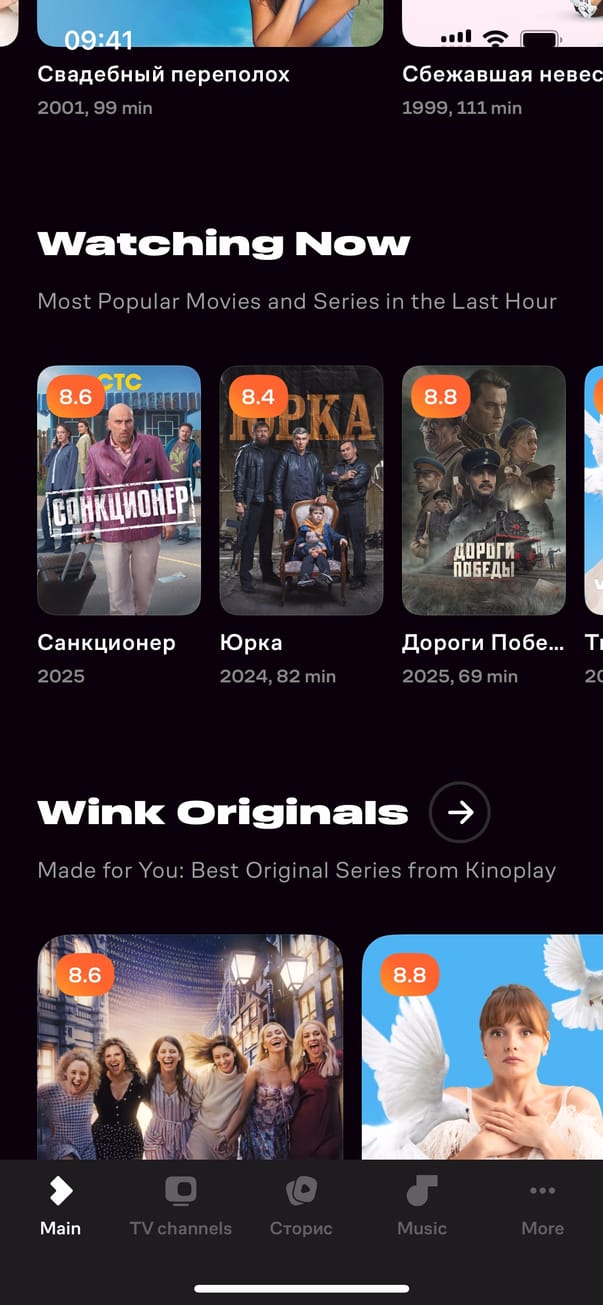Open the More tab

542,1205
